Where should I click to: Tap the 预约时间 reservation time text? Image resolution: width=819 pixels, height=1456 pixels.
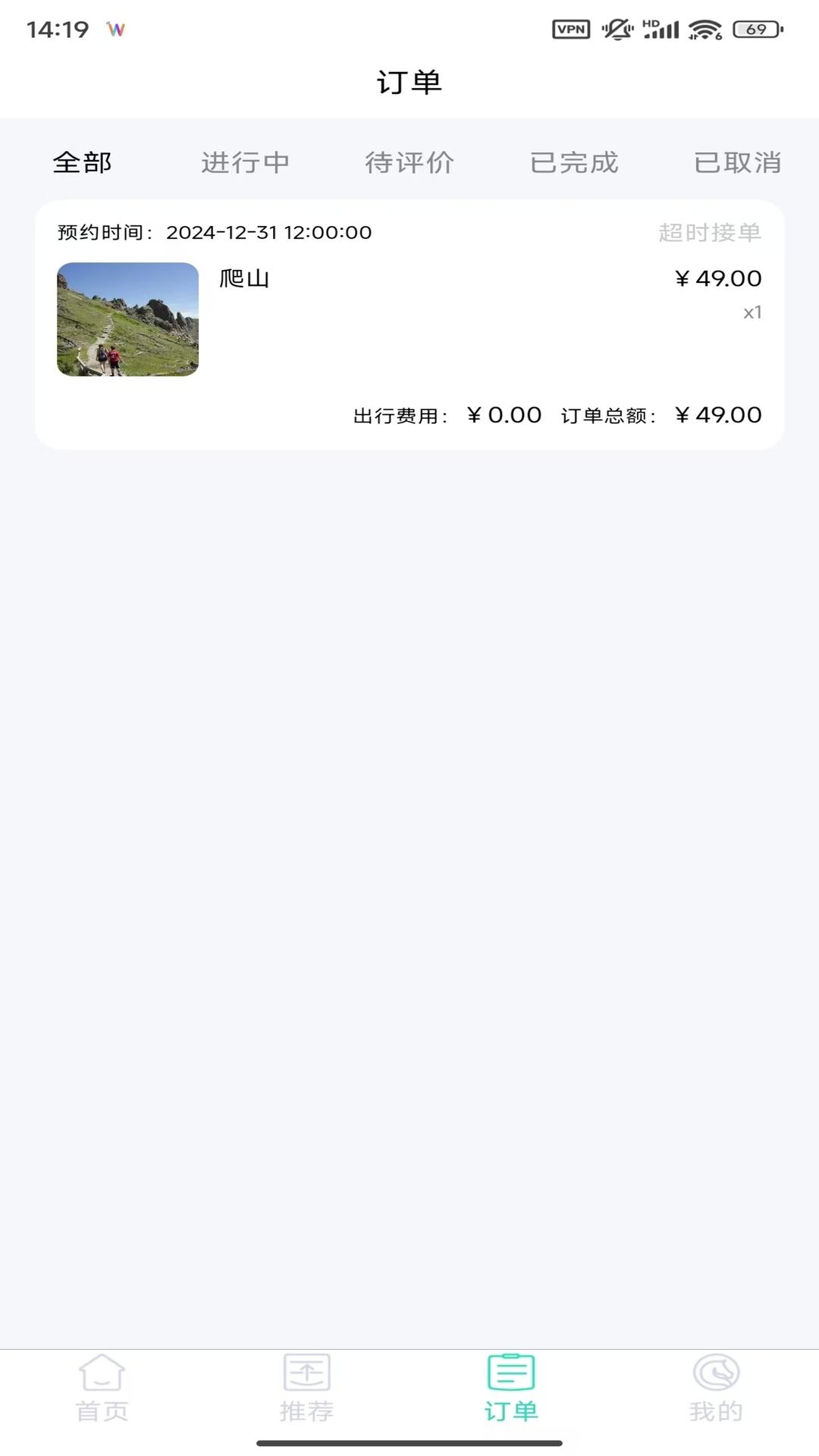pos(101,233)
